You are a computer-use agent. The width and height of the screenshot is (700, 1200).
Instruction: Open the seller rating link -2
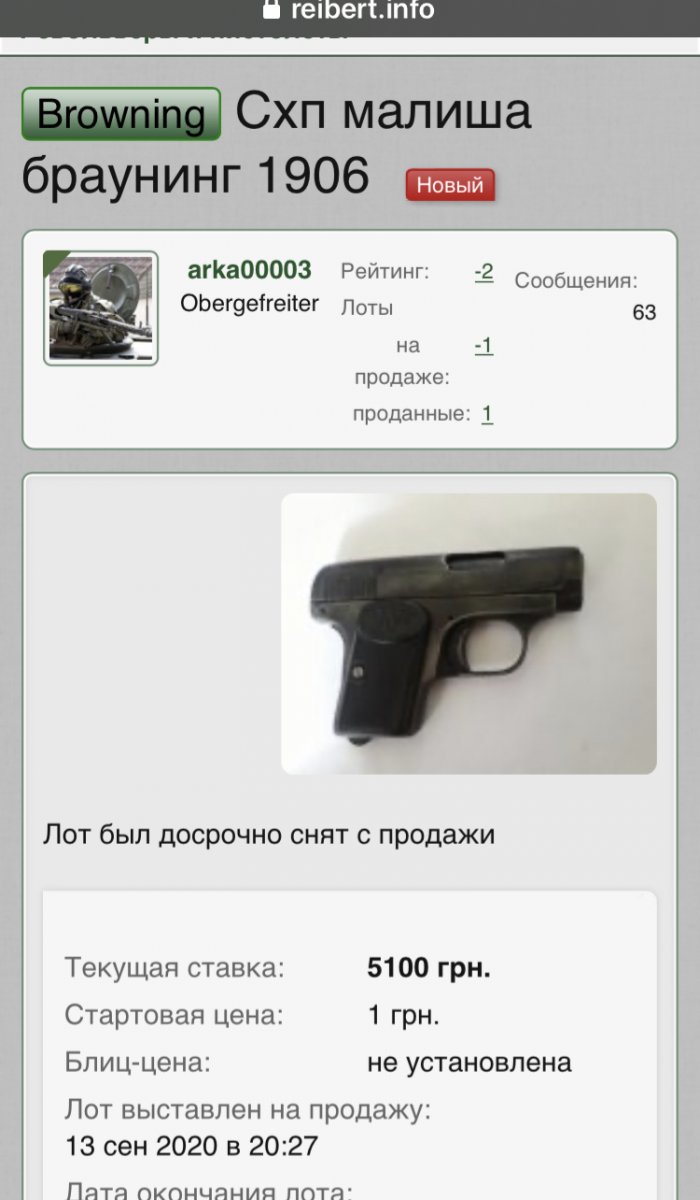[x=484, y=271]
